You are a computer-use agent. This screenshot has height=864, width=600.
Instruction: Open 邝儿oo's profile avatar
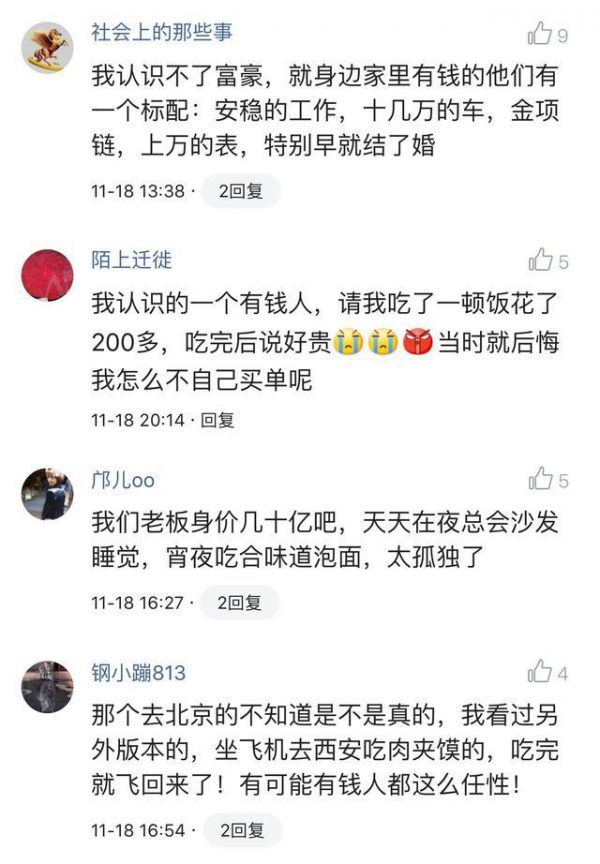point(47,493)
